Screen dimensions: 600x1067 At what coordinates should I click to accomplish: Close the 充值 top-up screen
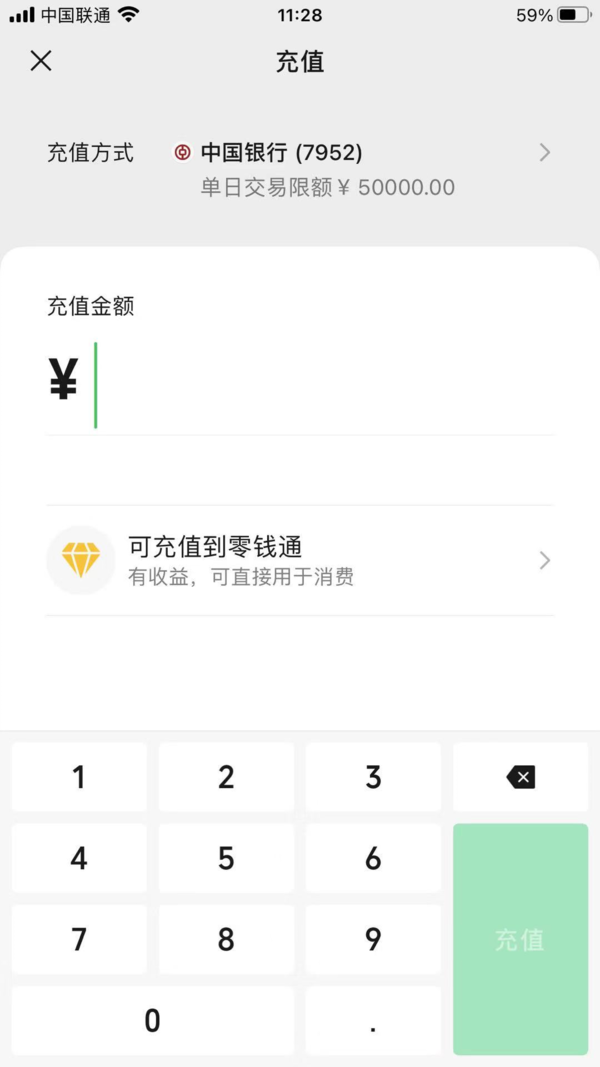tap(41, 61)
